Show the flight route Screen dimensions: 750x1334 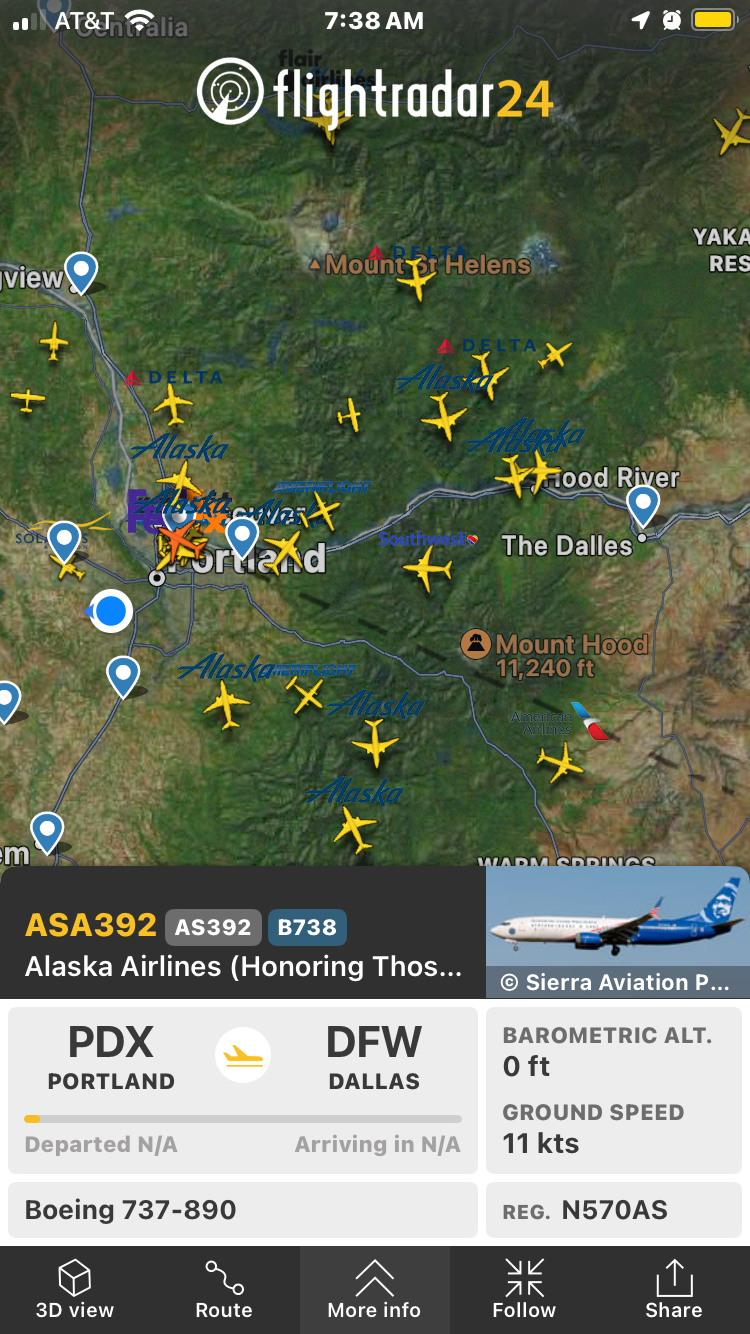click(x=224, y=1289)
